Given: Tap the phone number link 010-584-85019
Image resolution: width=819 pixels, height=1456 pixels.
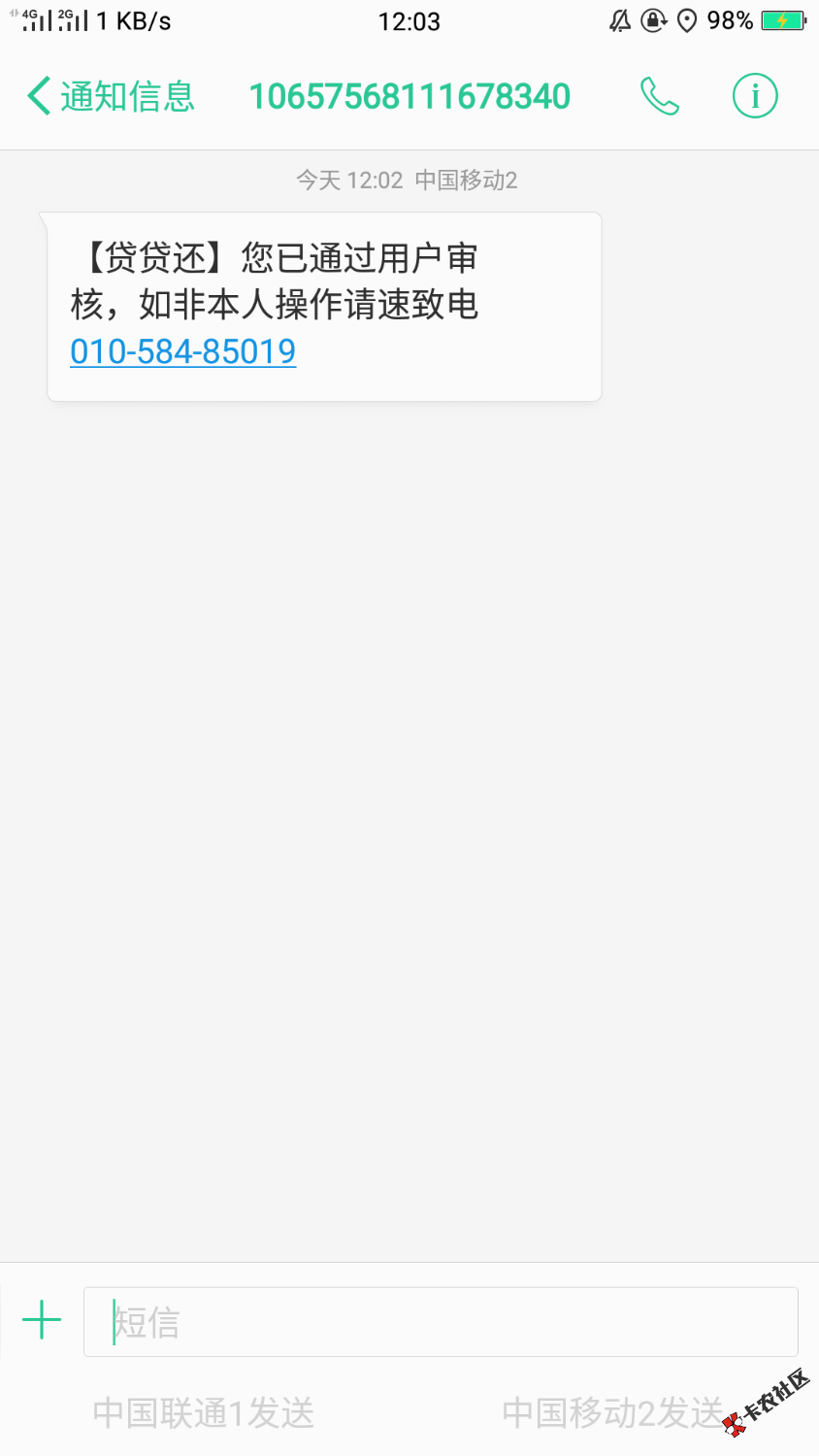Looking at the screenshot, I should click(183, 351).
